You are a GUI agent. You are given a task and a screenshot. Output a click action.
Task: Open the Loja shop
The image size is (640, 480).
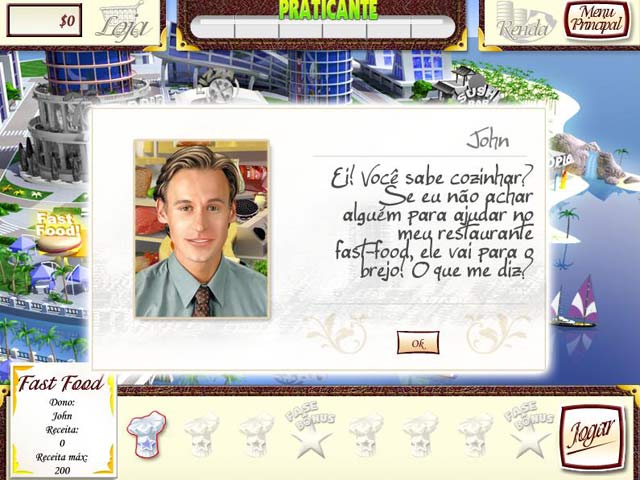pyautogui.click(x=126, y=21)
